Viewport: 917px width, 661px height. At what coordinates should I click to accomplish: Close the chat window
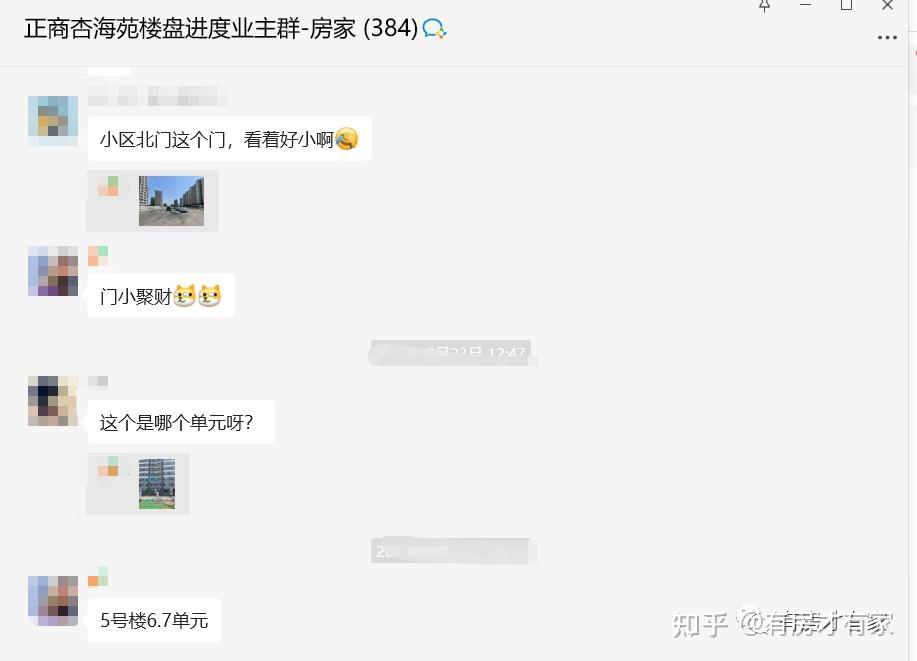pyautogui.click(x=887, y=6)
